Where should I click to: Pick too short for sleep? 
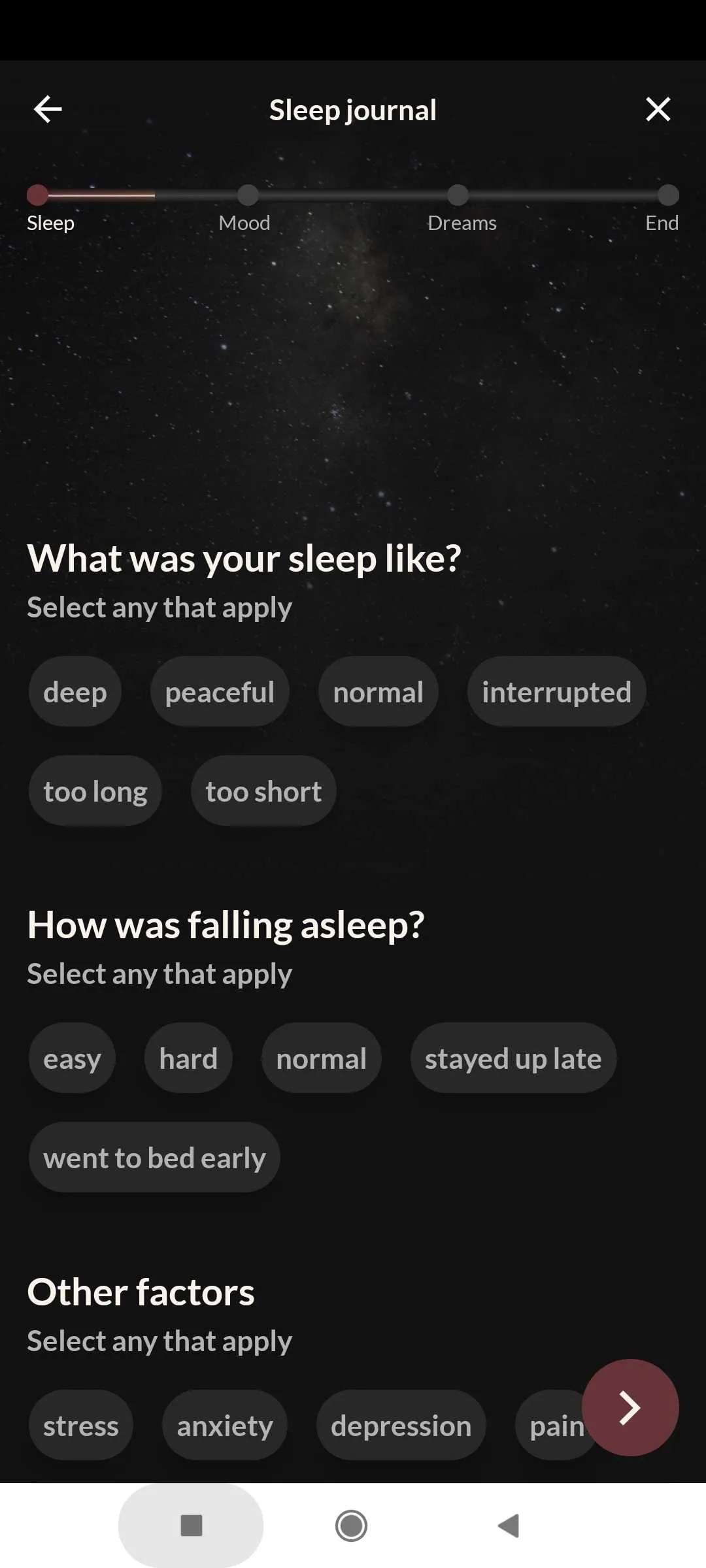[263, 791]
